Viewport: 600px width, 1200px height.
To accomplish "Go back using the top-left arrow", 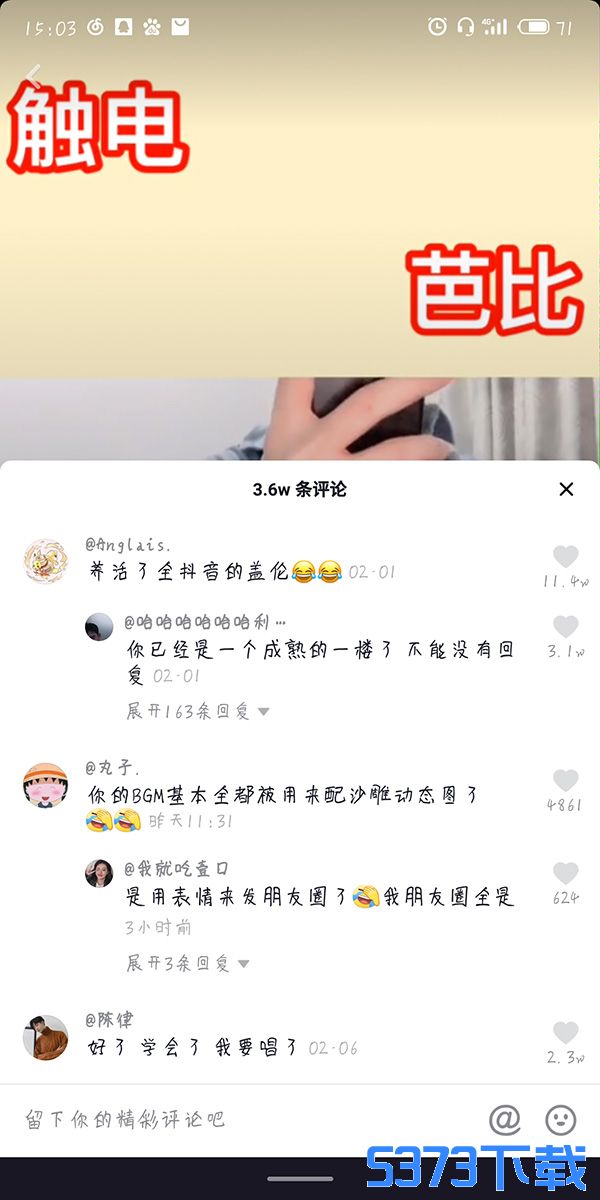I will point(33,73).
